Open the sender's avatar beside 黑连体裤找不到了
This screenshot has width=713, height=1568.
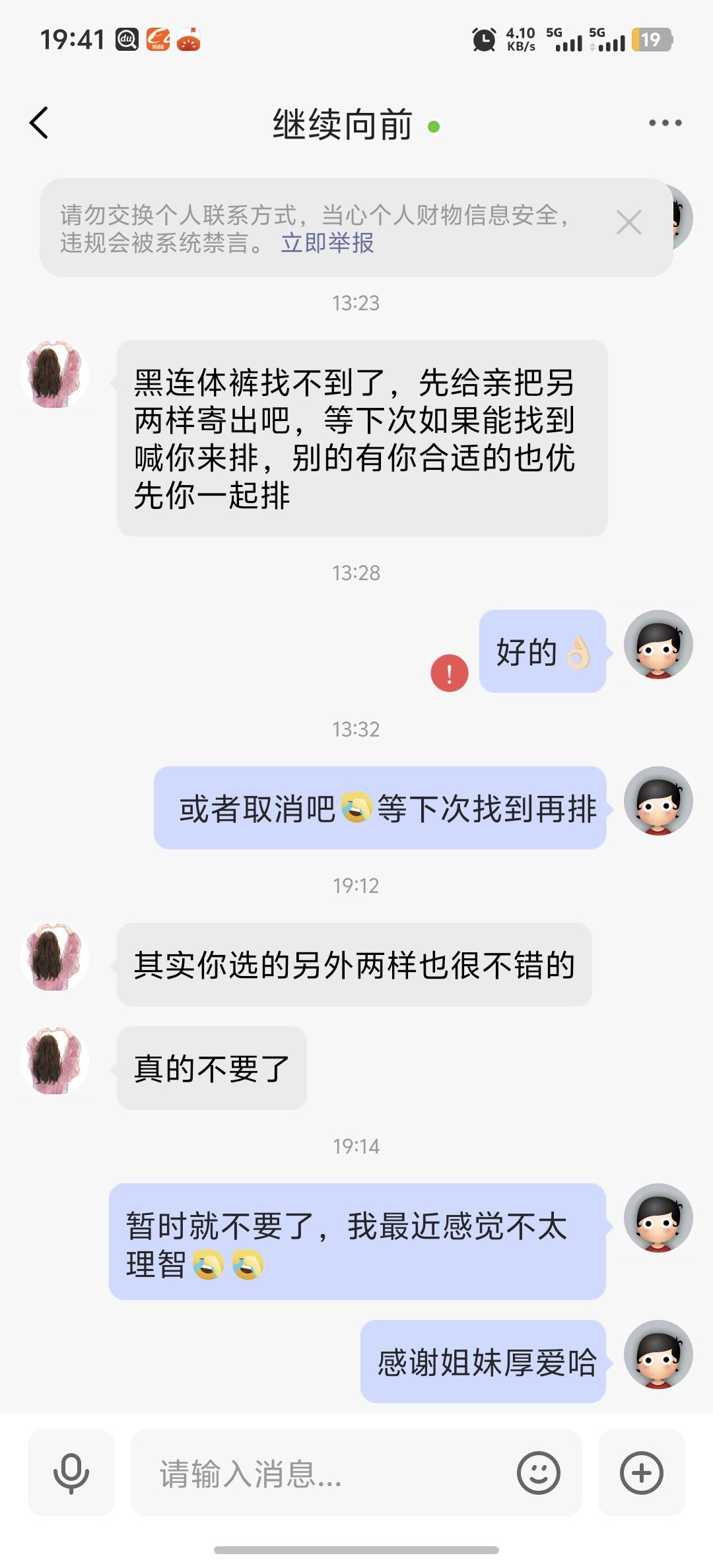54,374
